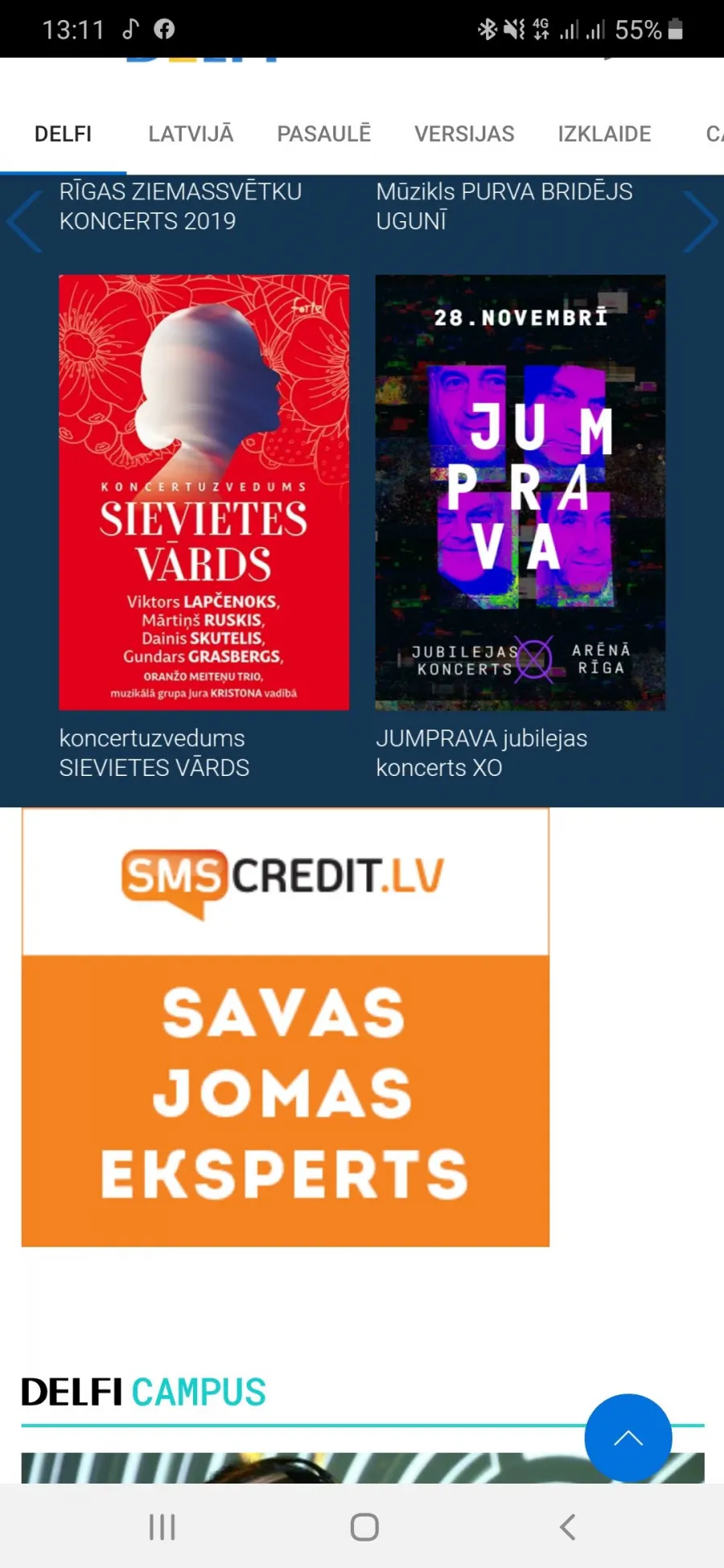Open the SMSCREDIT.LV ad banner
This screenshot has height=1568, width=724.
point(286,1028)
